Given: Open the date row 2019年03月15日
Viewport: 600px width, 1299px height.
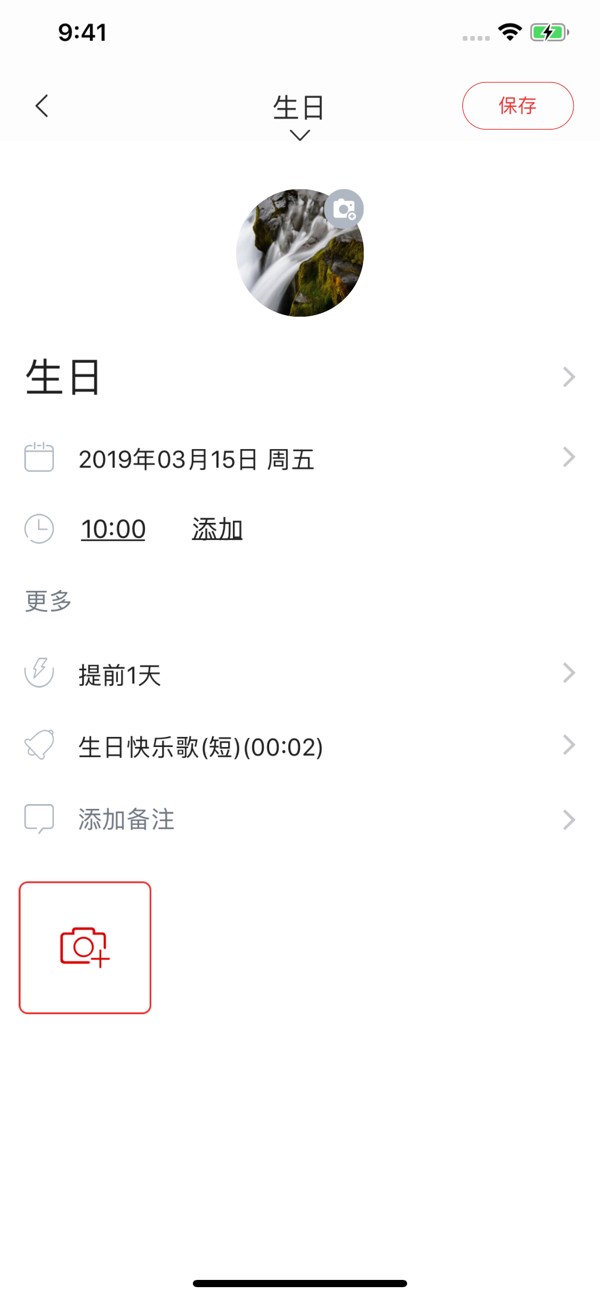Looking at the screenshot, I should click(x=300, y=459).
